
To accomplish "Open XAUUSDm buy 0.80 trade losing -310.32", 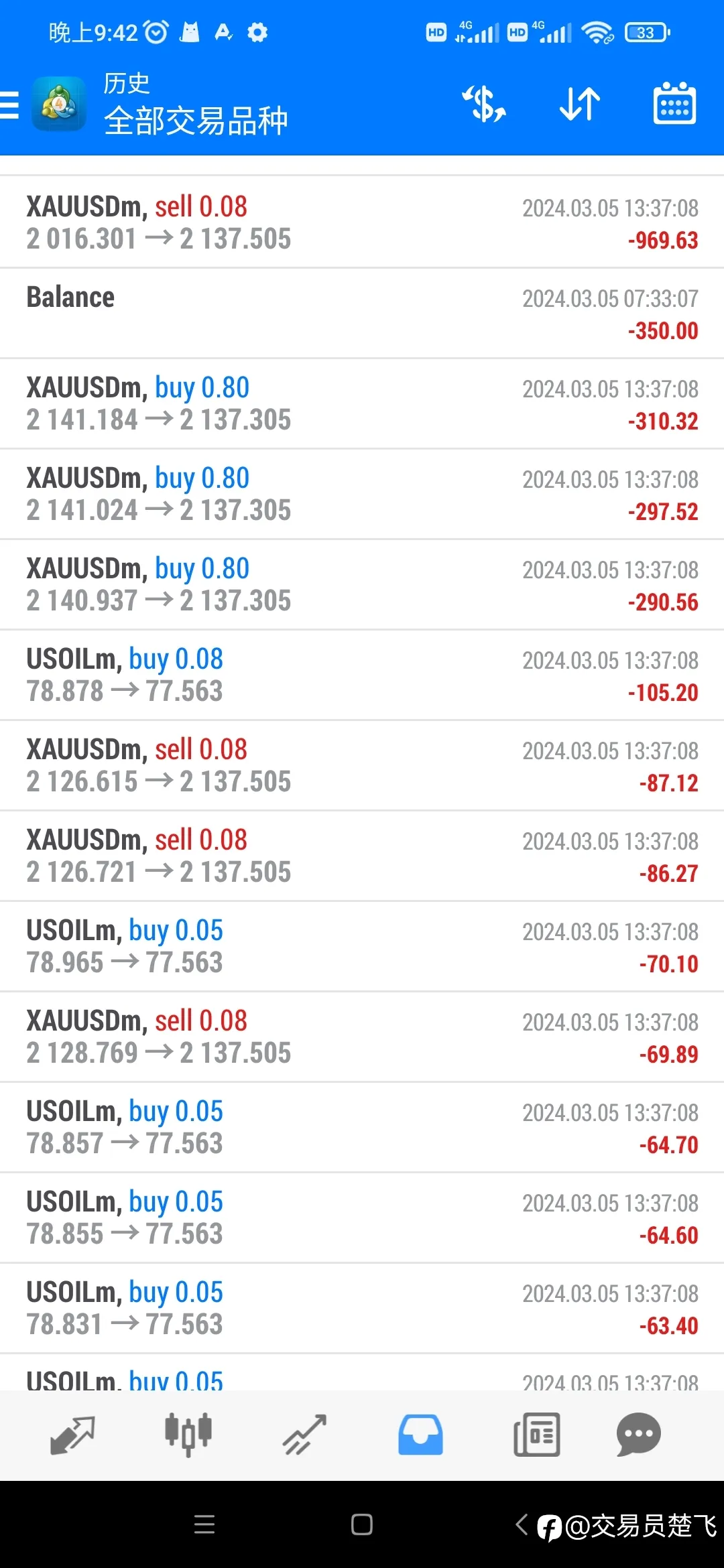I will click(362, 403).
